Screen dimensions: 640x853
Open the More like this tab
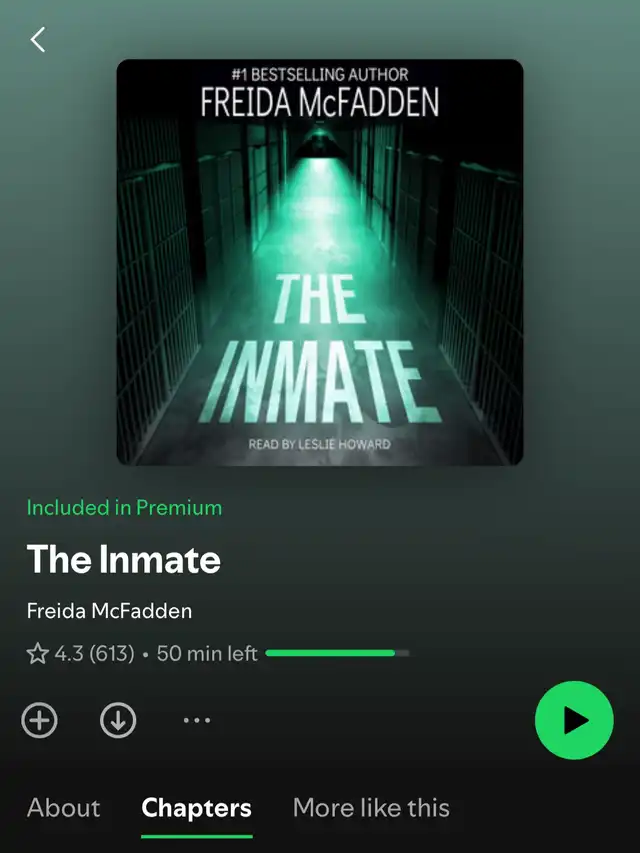pos(371,808)
